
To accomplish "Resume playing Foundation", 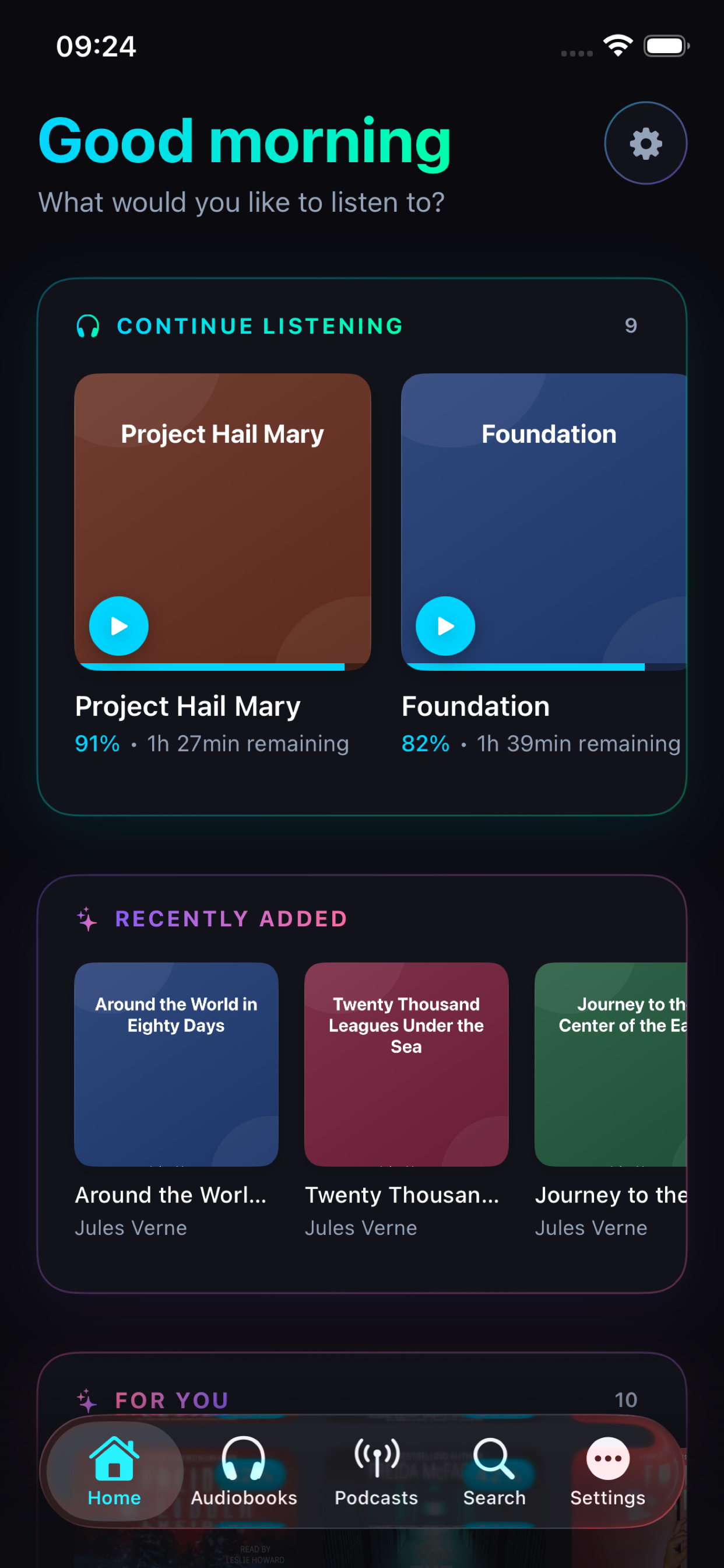I will pos(445,626).
